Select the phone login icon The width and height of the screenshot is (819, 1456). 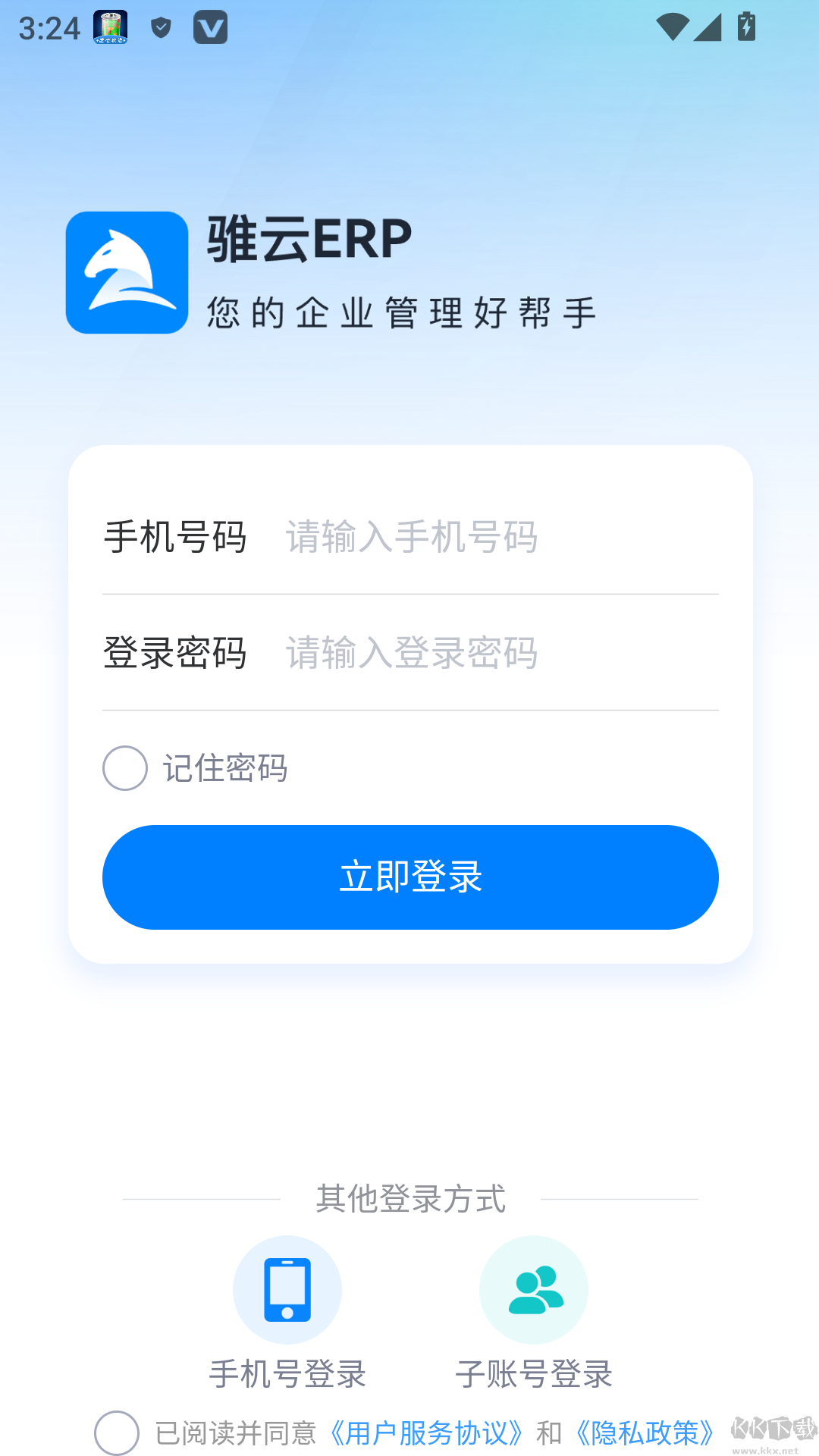click(x=287, y=1289)
